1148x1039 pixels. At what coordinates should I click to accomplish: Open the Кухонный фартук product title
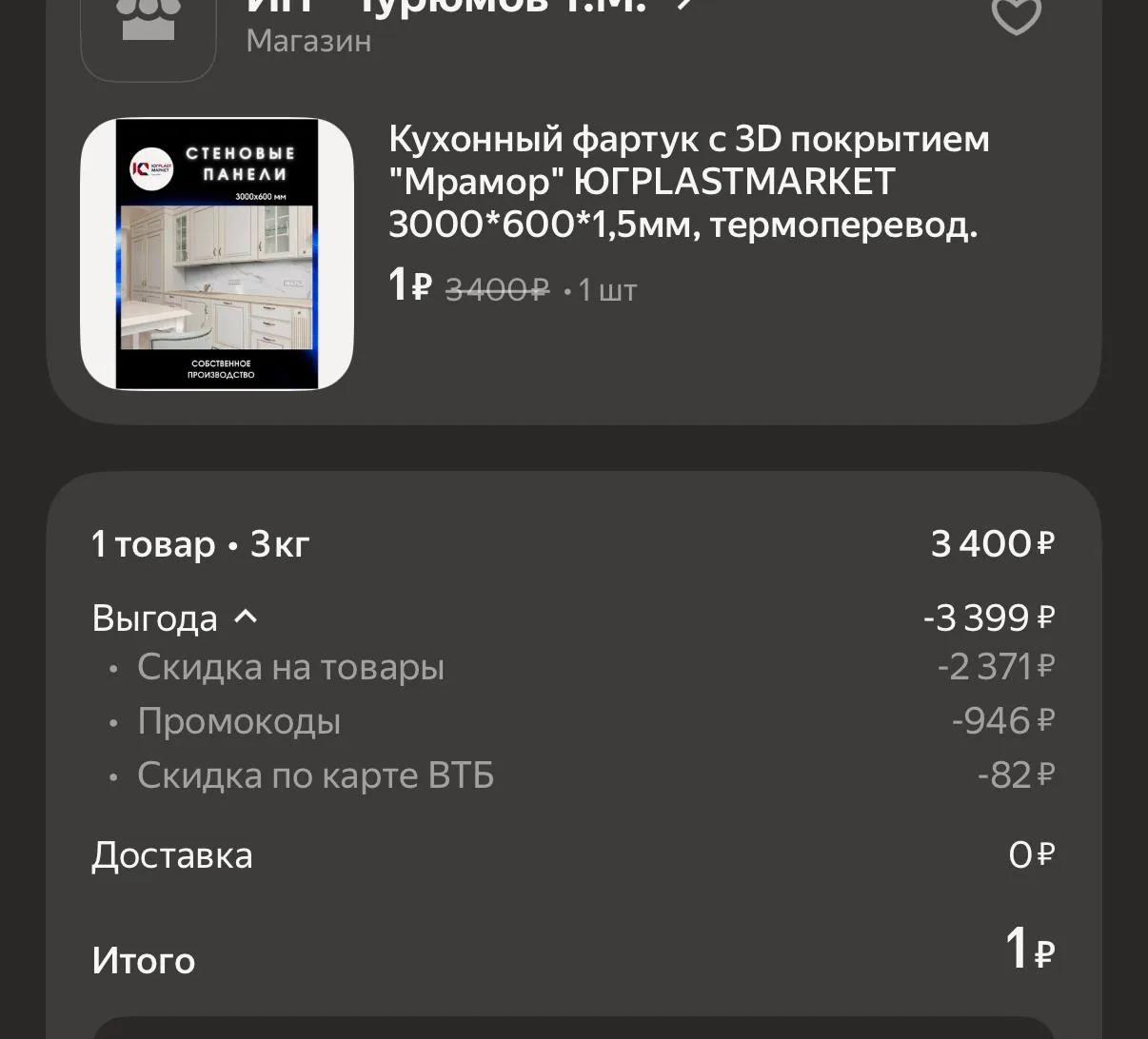(689, 182)
